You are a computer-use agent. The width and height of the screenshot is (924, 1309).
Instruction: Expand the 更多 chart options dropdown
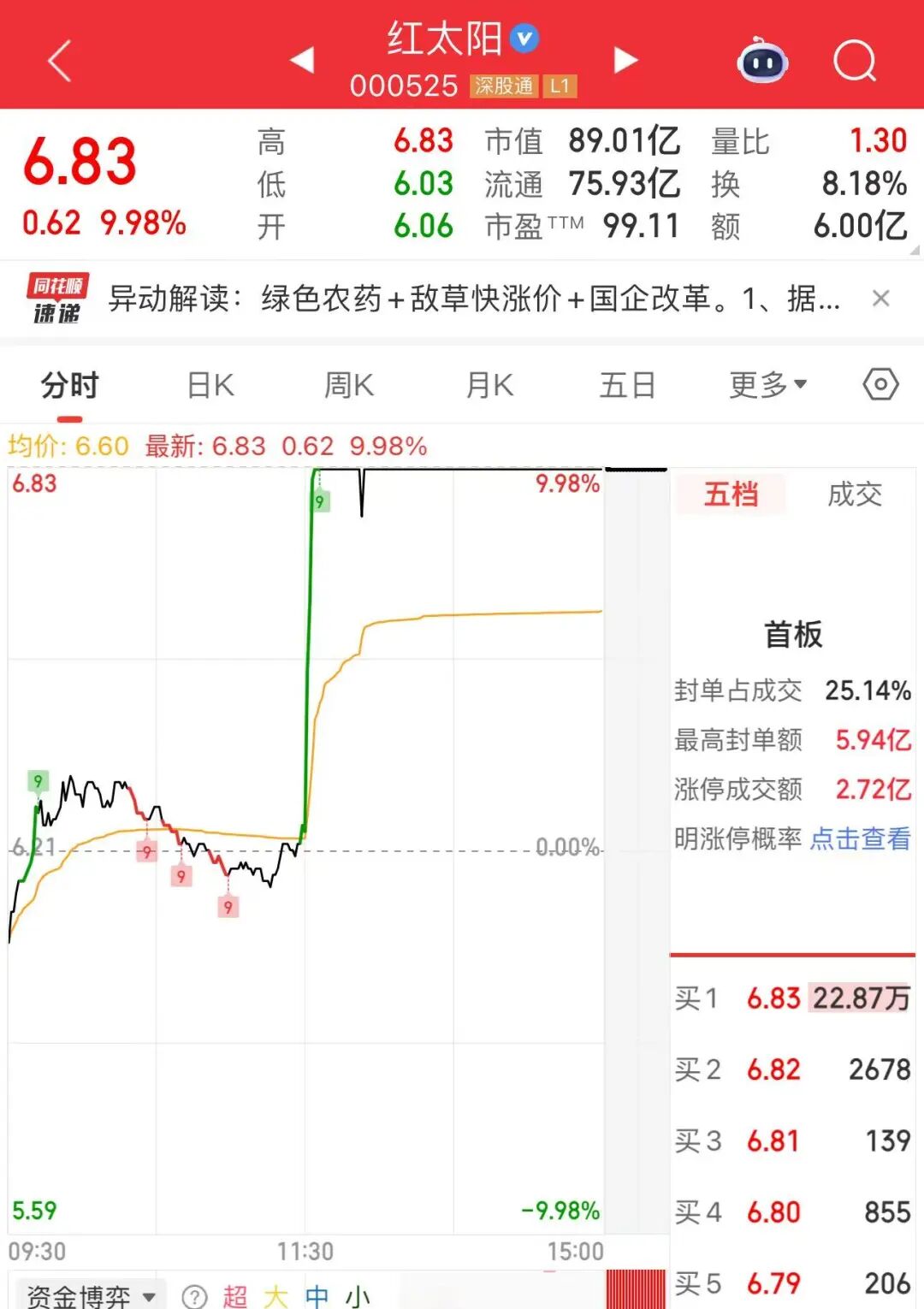coord(766,385)
